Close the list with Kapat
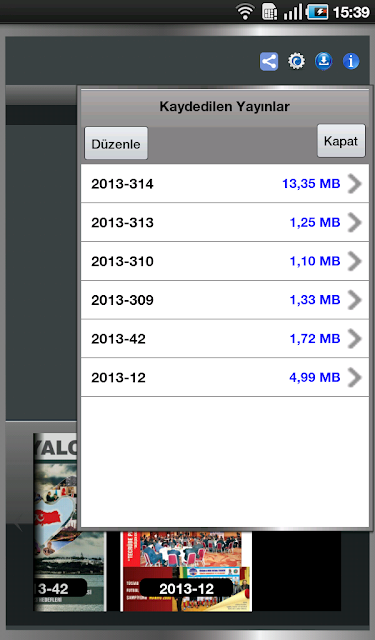The image size is (375, 640). [341, 141]
